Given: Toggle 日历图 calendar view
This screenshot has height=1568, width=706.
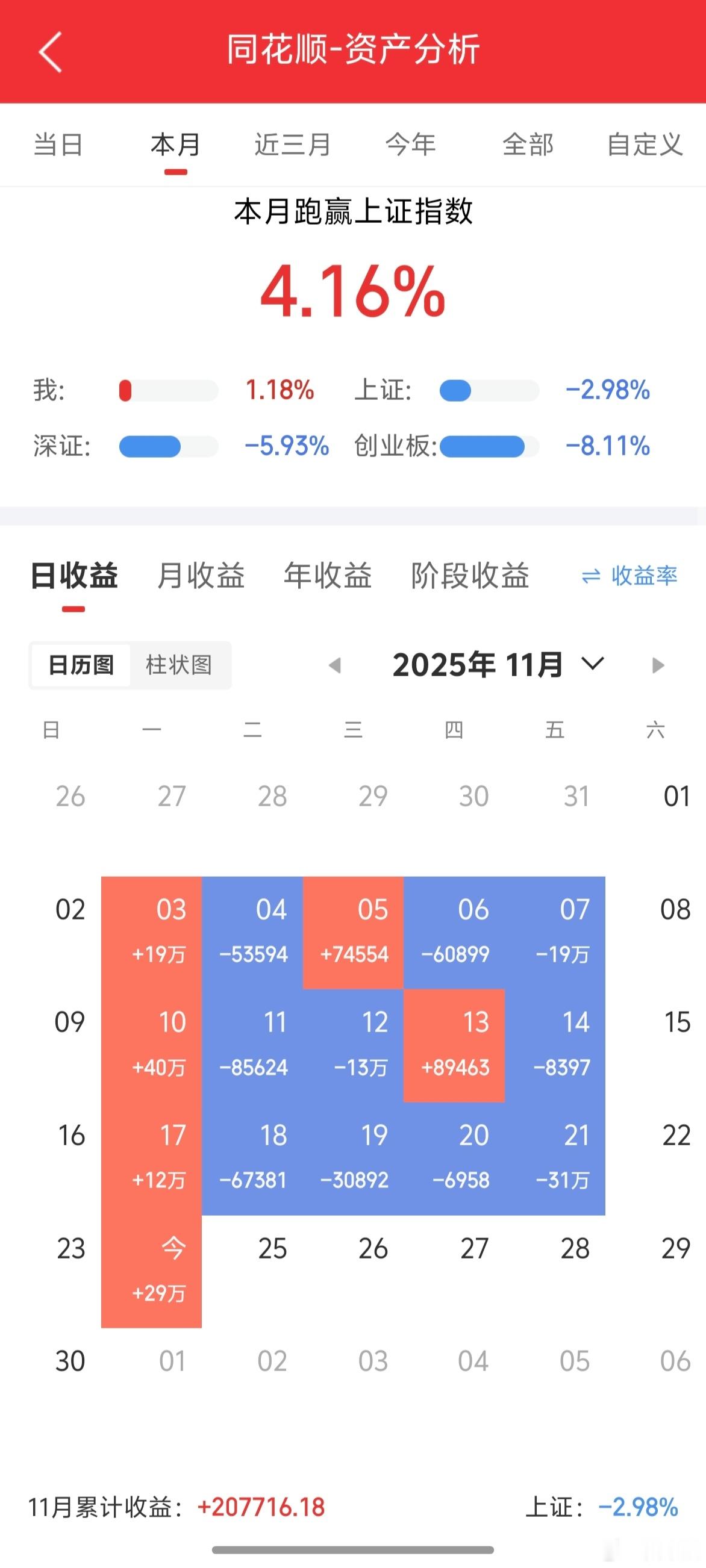Looking at the screenshot, I should [80, 665].
